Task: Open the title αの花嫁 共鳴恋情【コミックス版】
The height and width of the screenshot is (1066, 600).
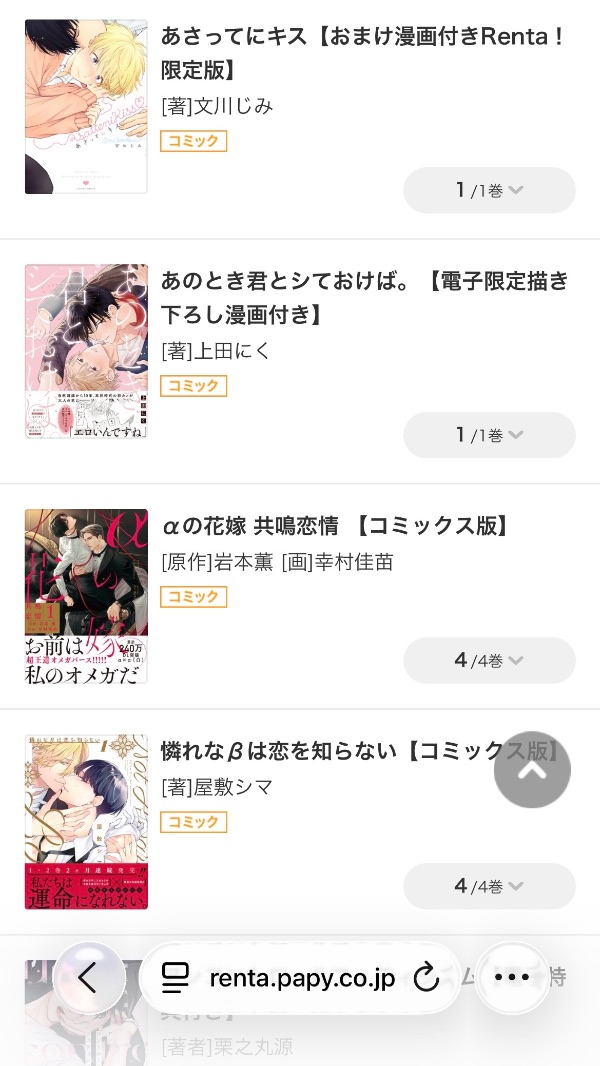Action: [x=336, y=526]
